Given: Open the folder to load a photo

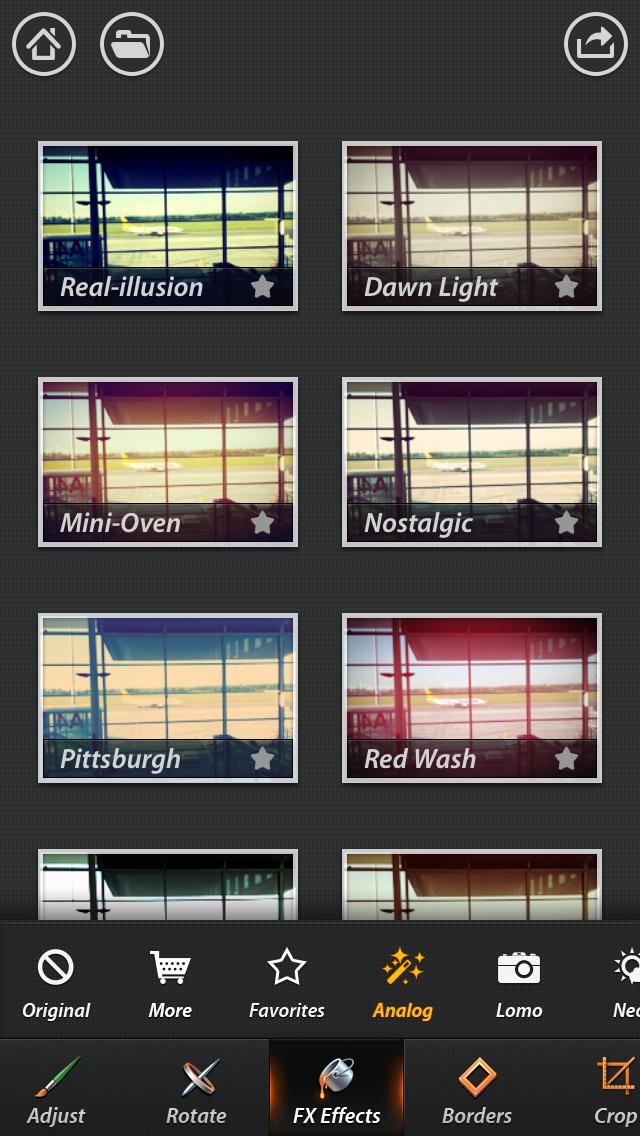Looking at the screenshot, I should tap(132, 44).
